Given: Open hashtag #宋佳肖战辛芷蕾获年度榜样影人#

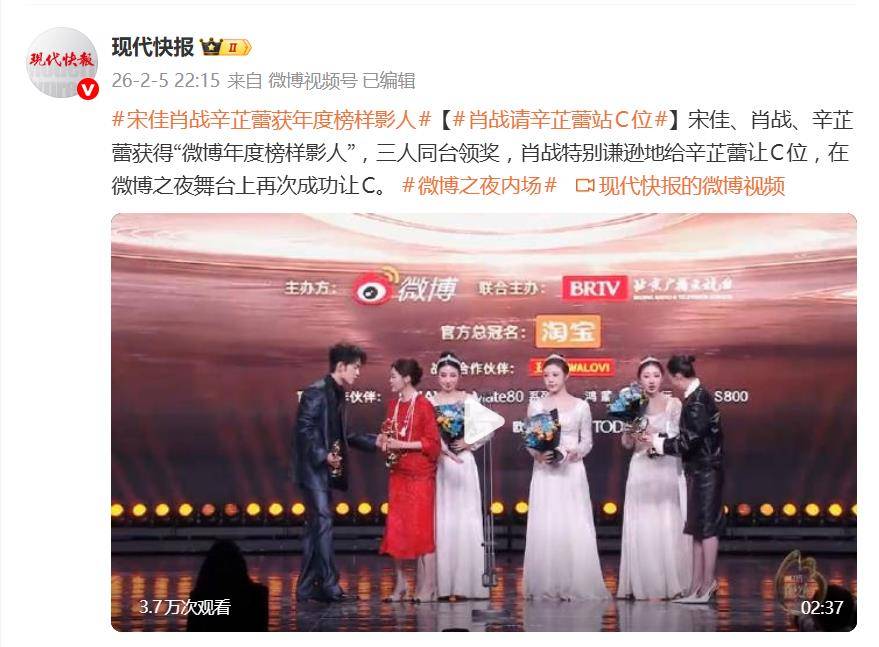Looking at the screenshot, I should pos(271,120).
